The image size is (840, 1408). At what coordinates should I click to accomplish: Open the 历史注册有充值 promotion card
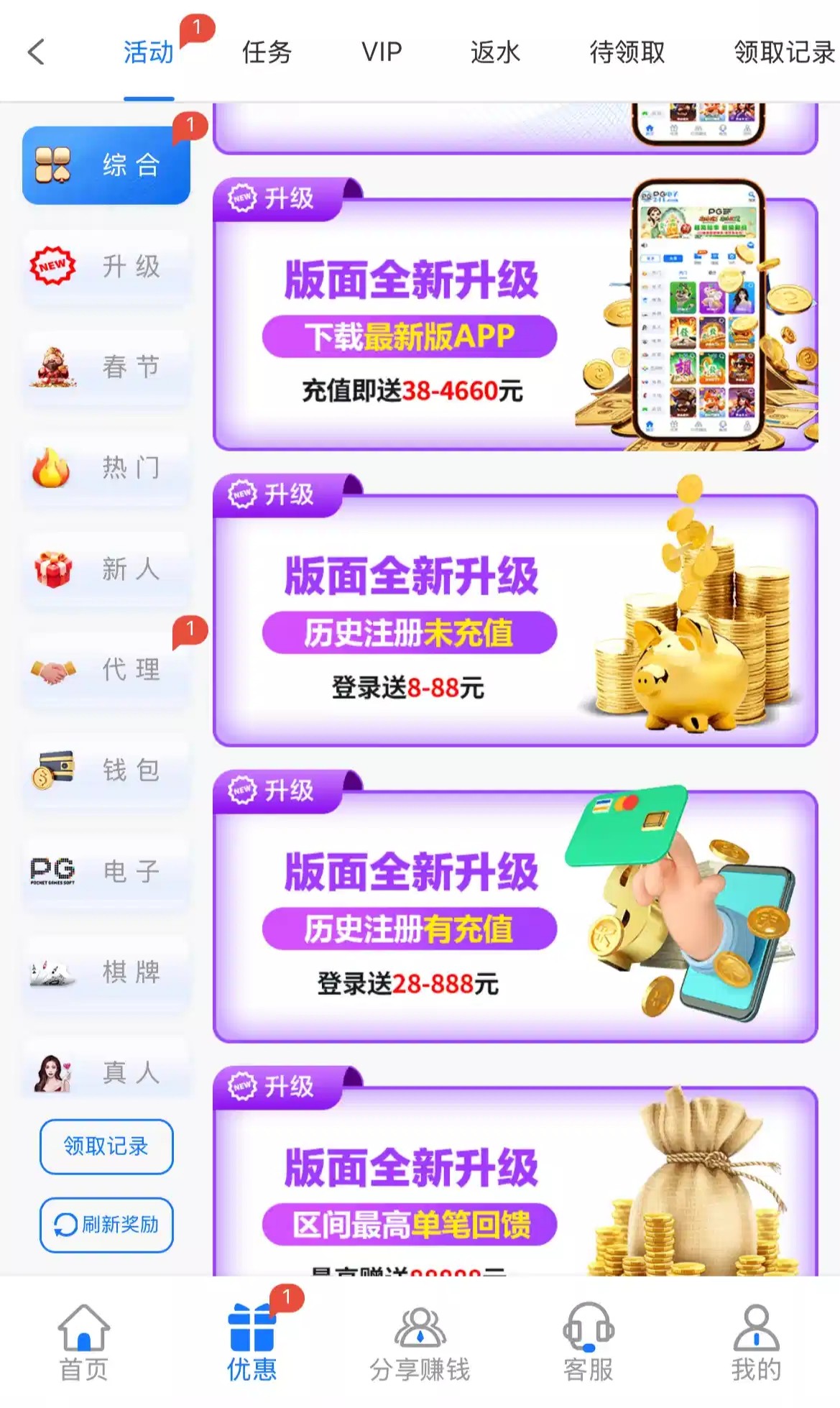pyautogui.click(x=514, y=916)
